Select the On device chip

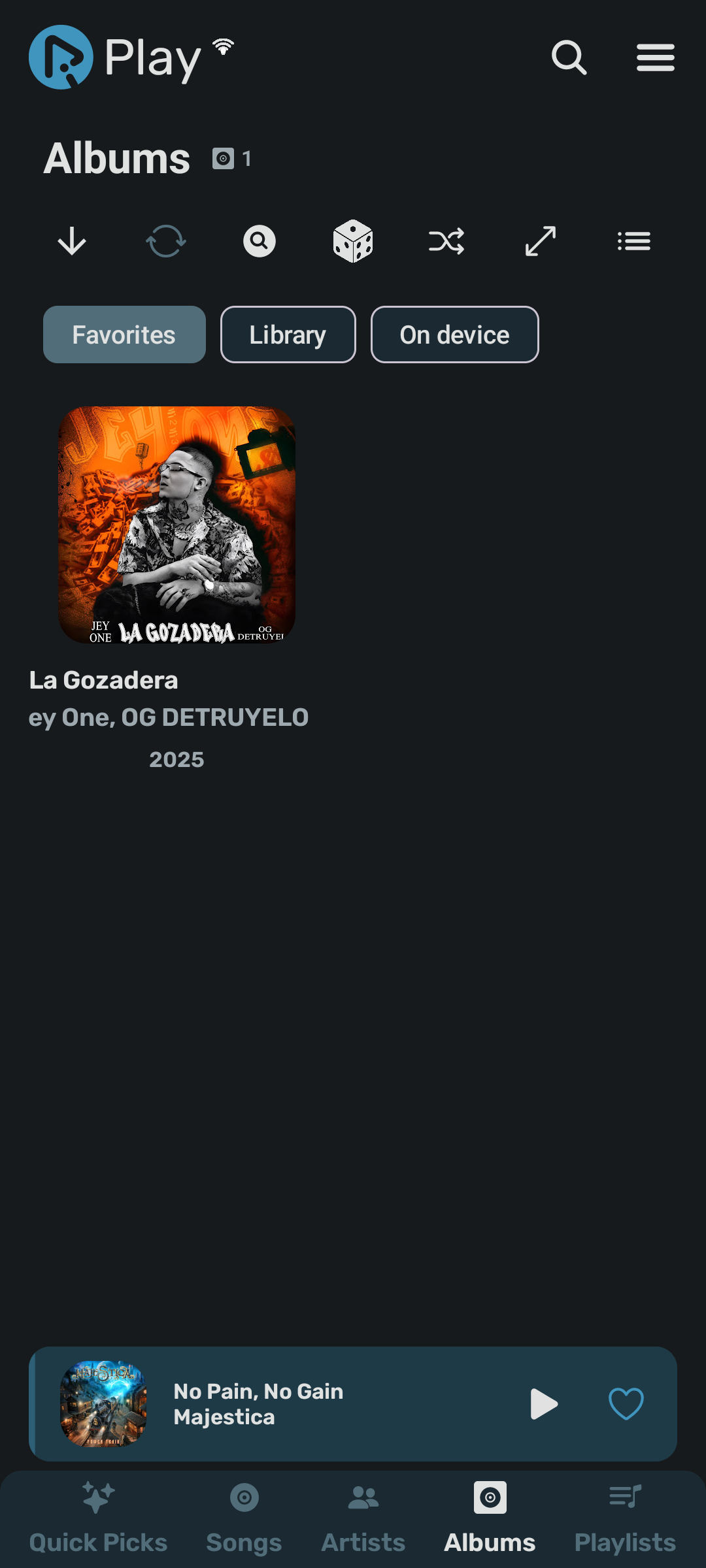click(454, 335)
